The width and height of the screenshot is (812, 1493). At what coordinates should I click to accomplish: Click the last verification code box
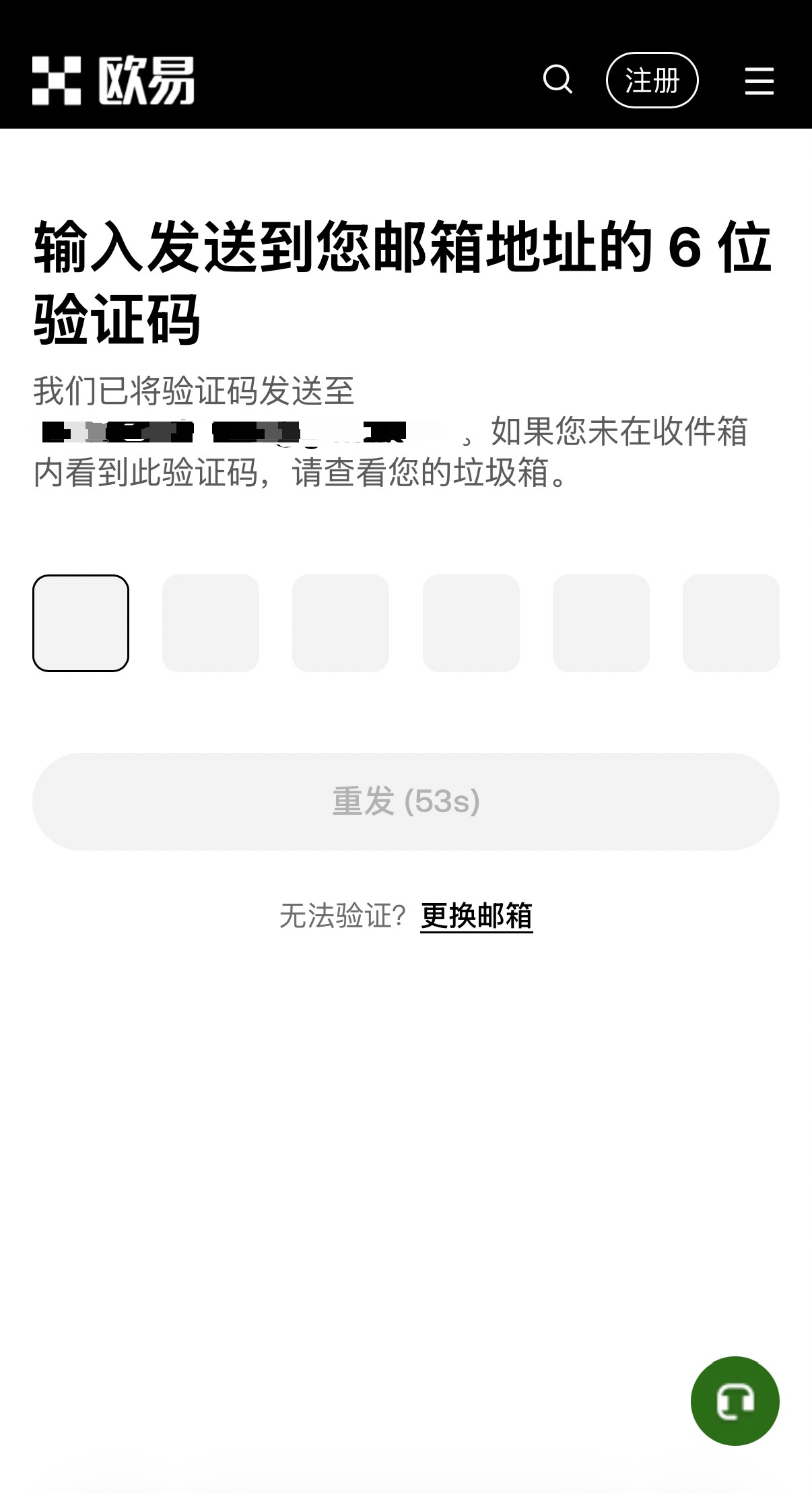(731, 622)
